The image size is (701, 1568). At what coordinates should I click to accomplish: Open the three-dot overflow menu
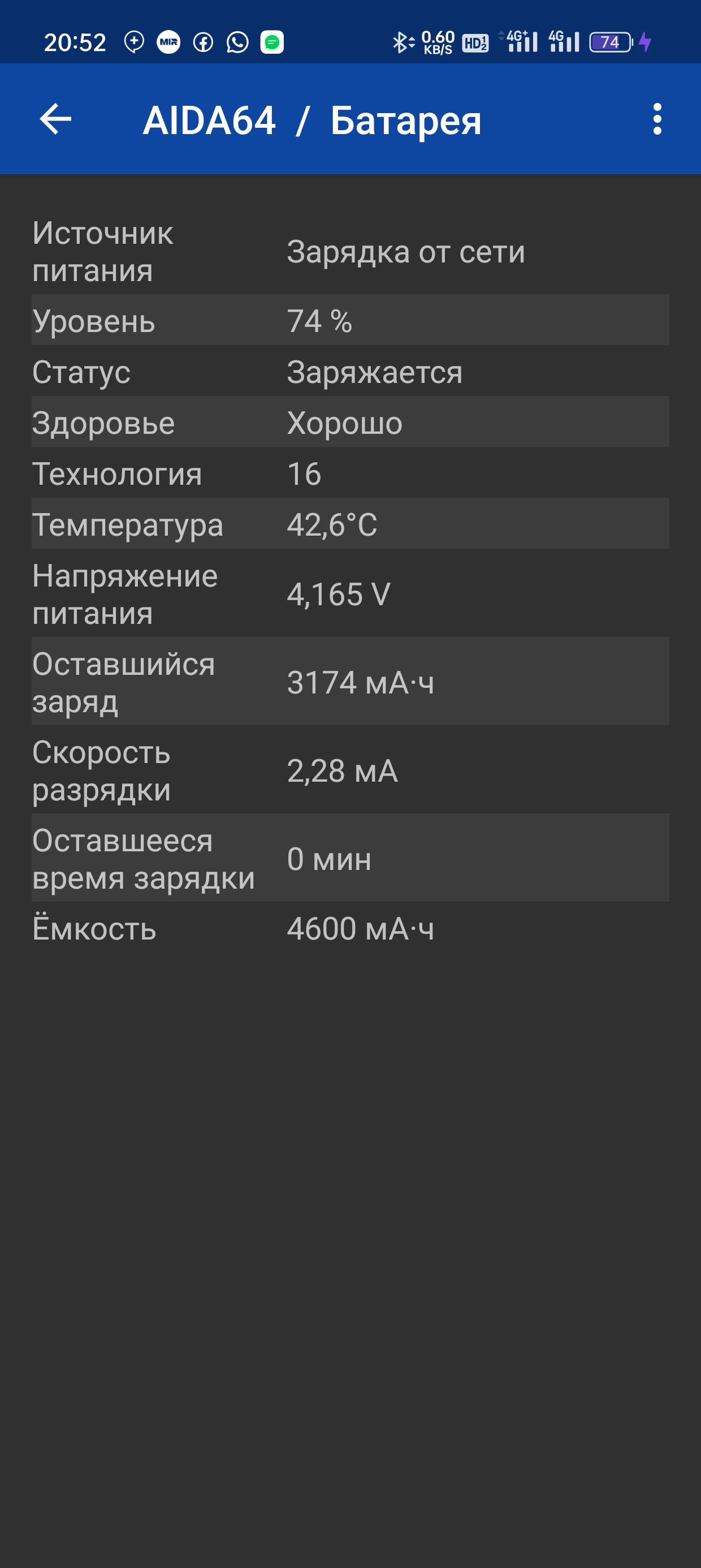coord(656,119)
